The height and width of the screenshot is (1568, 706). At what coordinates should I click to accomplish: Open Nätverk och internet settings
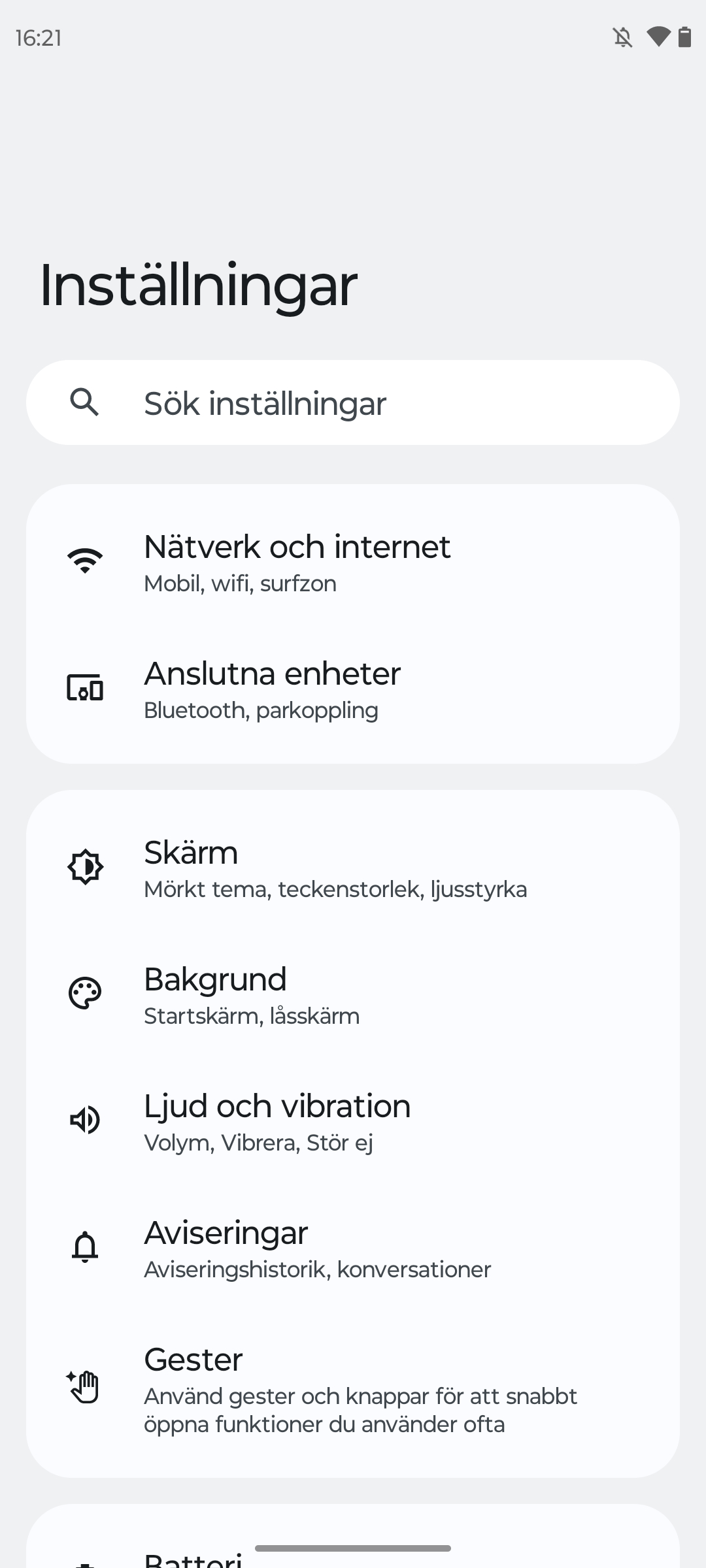click(x=353, y=562)
